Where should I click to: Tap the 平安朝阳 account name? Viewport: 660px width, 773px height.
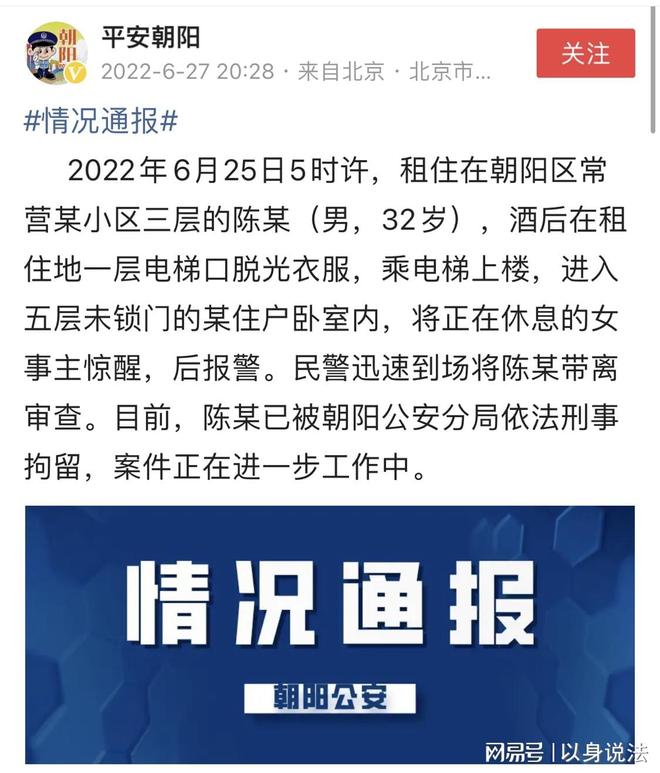coord(152,37)
